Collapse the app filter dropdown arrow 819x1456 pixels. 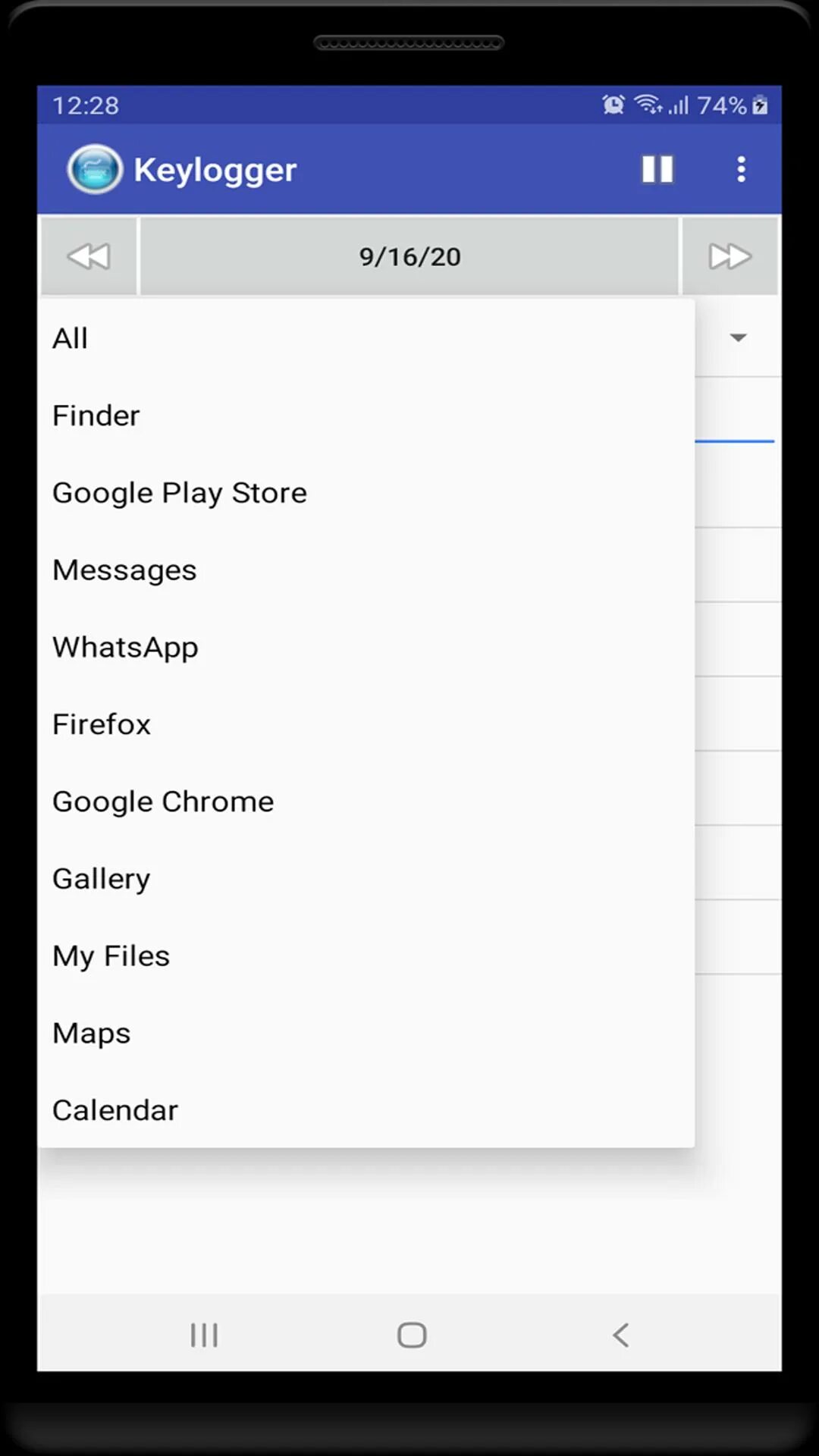point(739,337)
